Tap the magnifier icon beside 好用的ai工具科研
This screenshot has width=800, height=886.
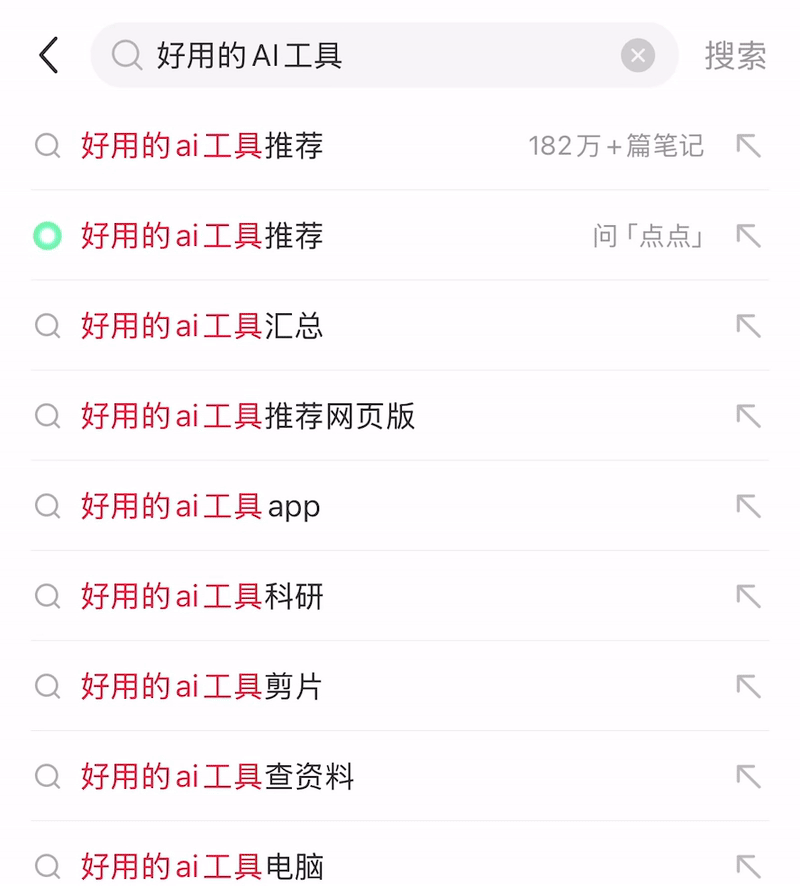click(x=47, y=596)
